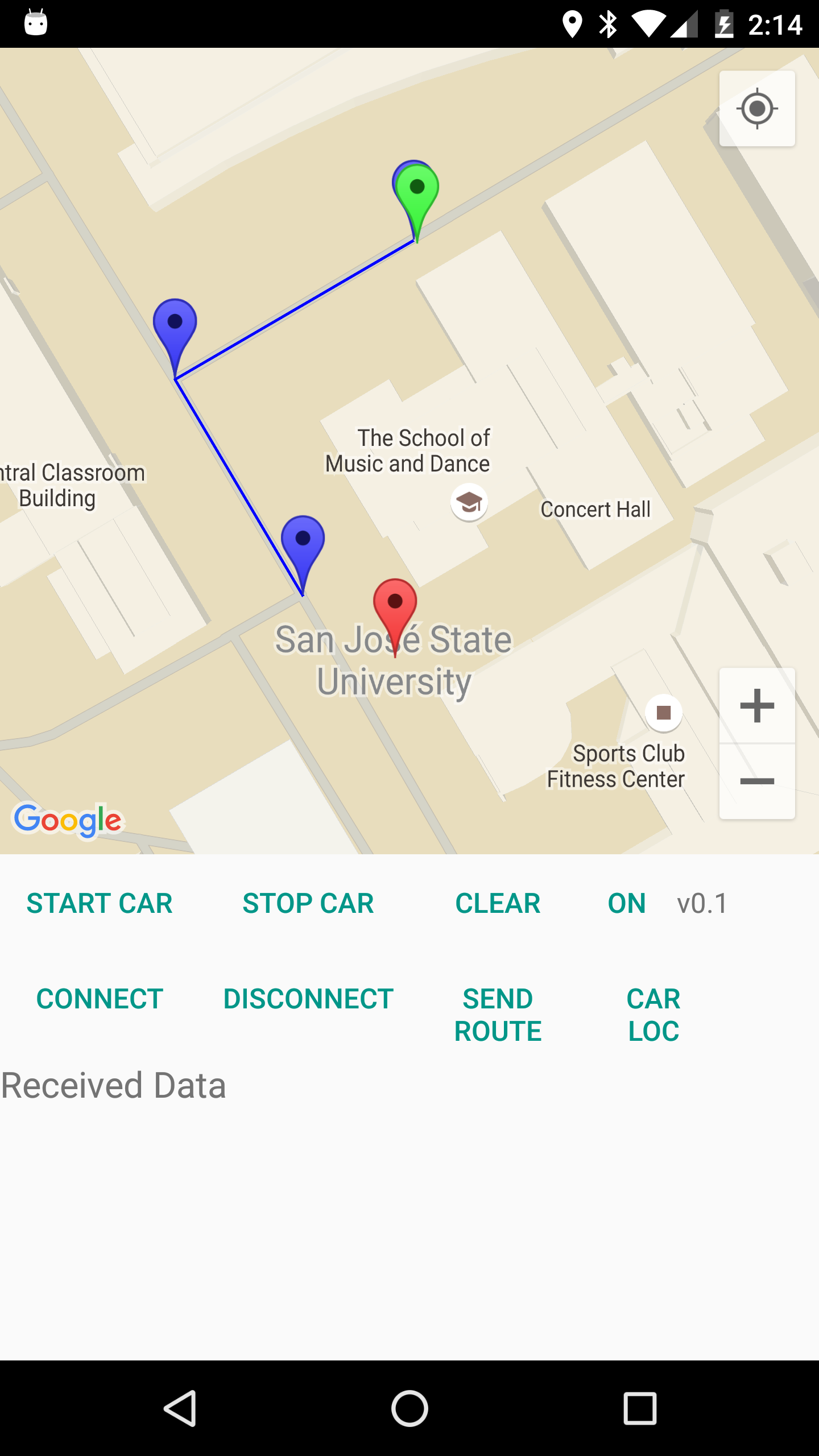Open The School of Music and Dance place icon
Screen dimensions: 819x1456
pyautogui.click(x=469, y=502)
